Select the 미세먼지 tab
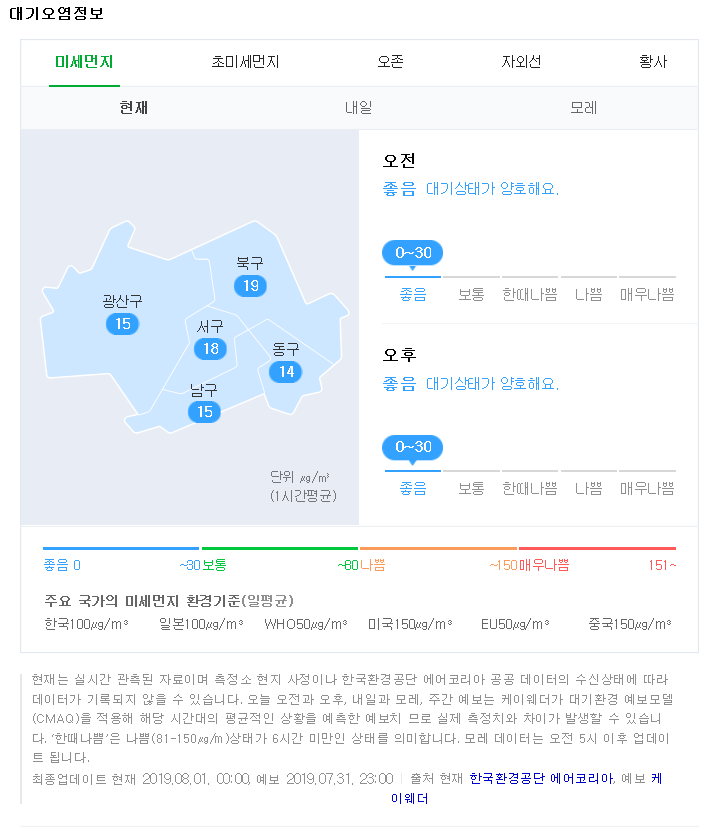Image resolution: width=704 pixels, height=833 pixels. pos(84,62)
